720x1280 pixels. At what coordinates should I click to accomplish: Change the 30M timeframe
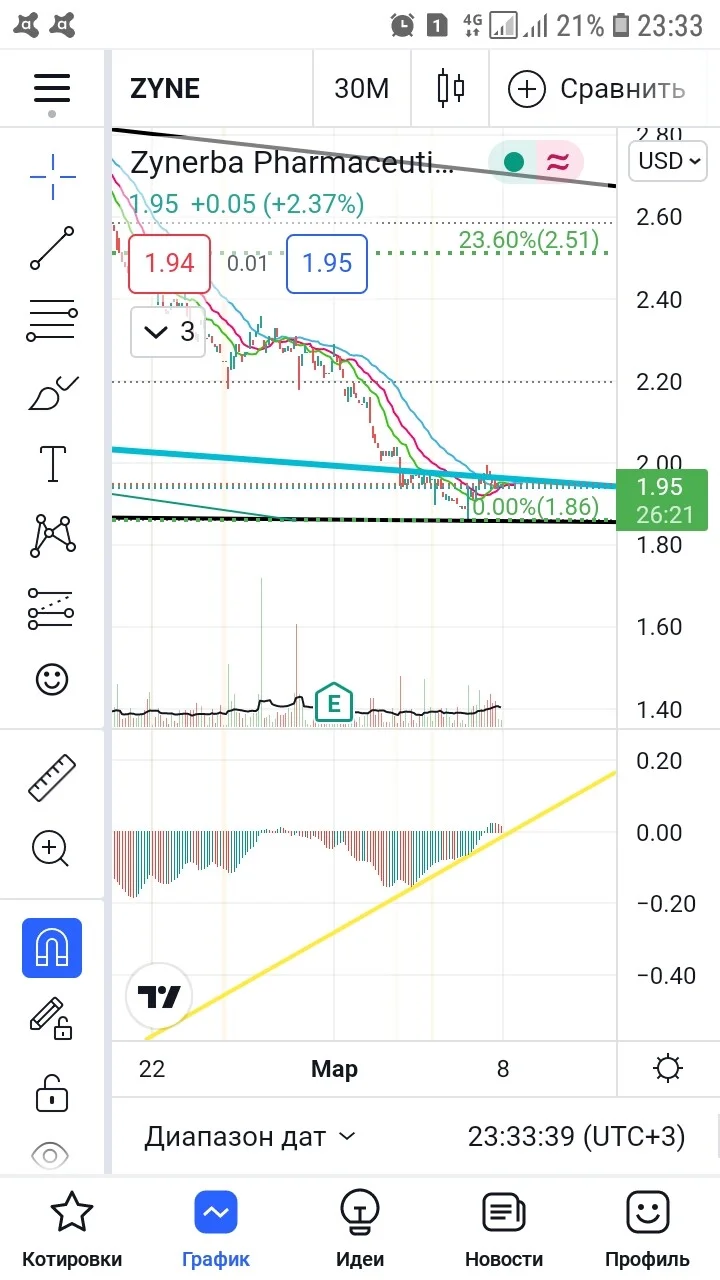361,89
